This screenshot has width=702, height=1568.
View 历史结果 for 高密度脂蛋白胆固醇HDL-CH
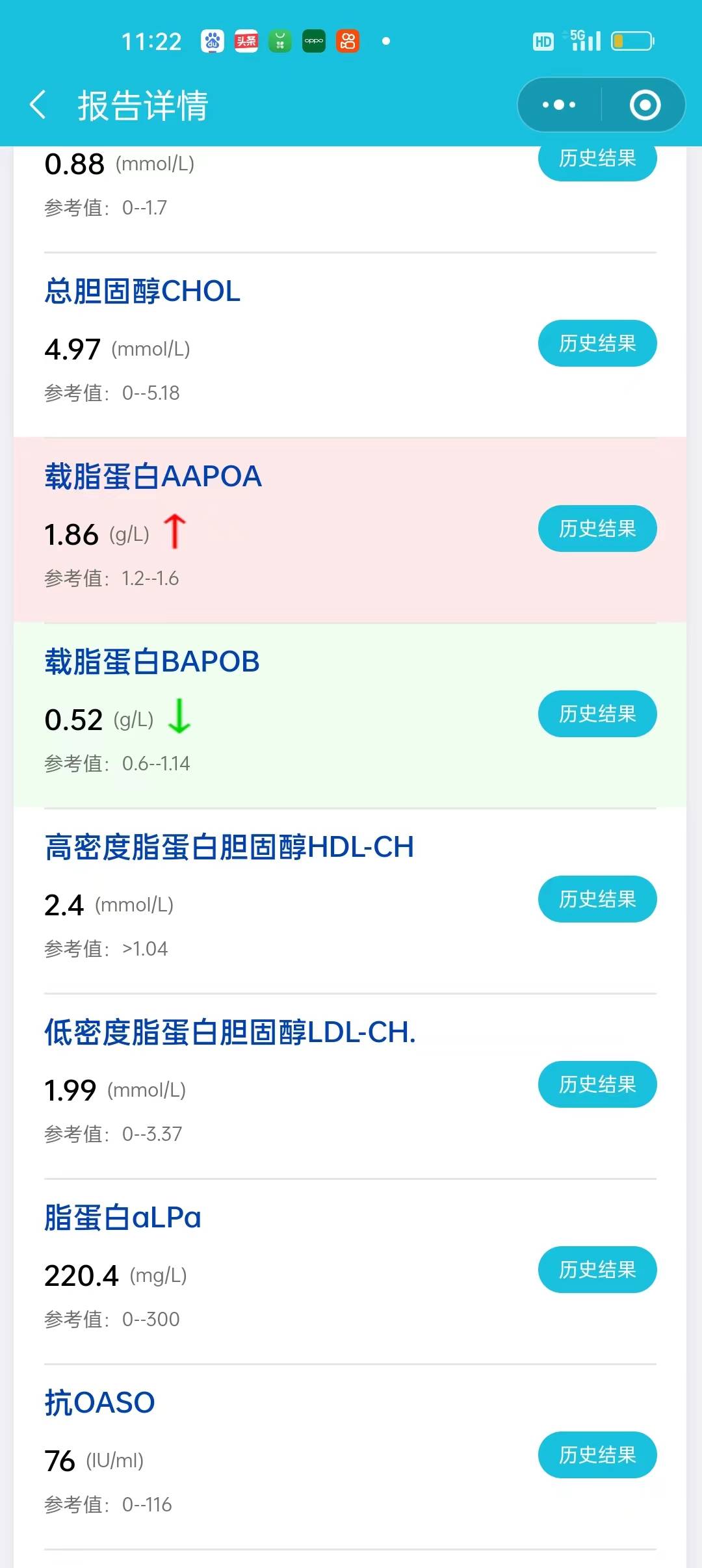click(597, 899)
